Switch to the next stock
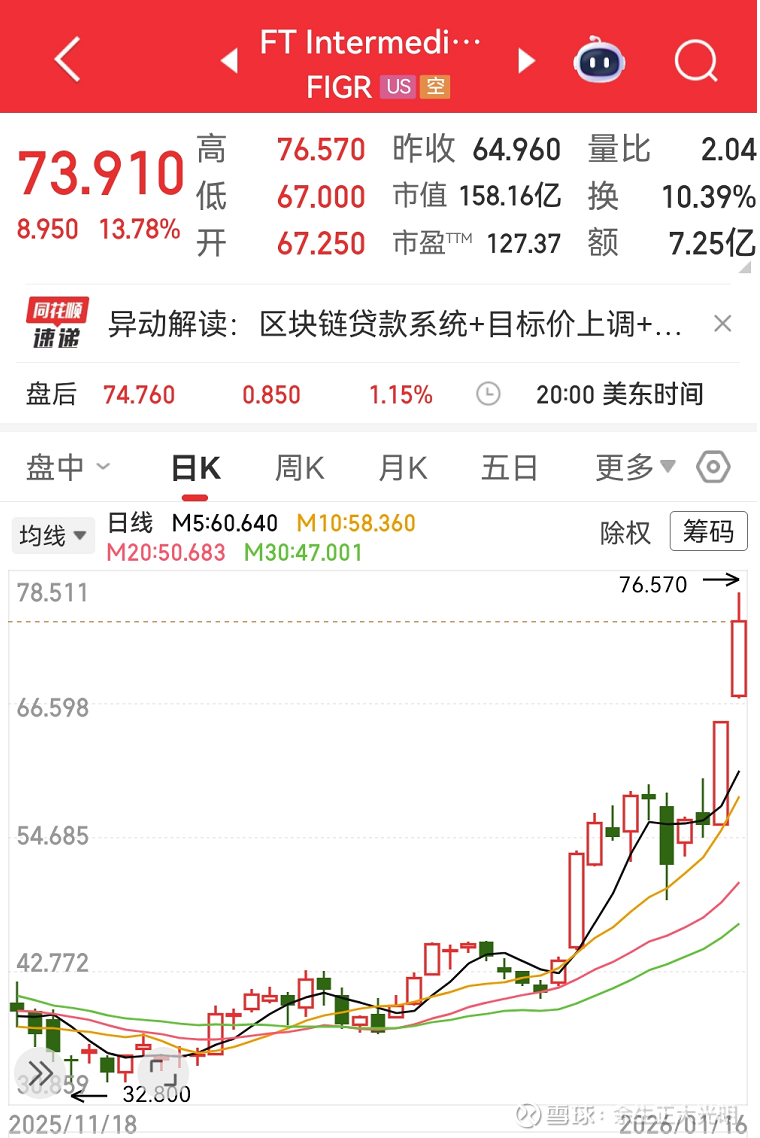The height and width of the screenshot is (1138, 760). click(527, 62)
